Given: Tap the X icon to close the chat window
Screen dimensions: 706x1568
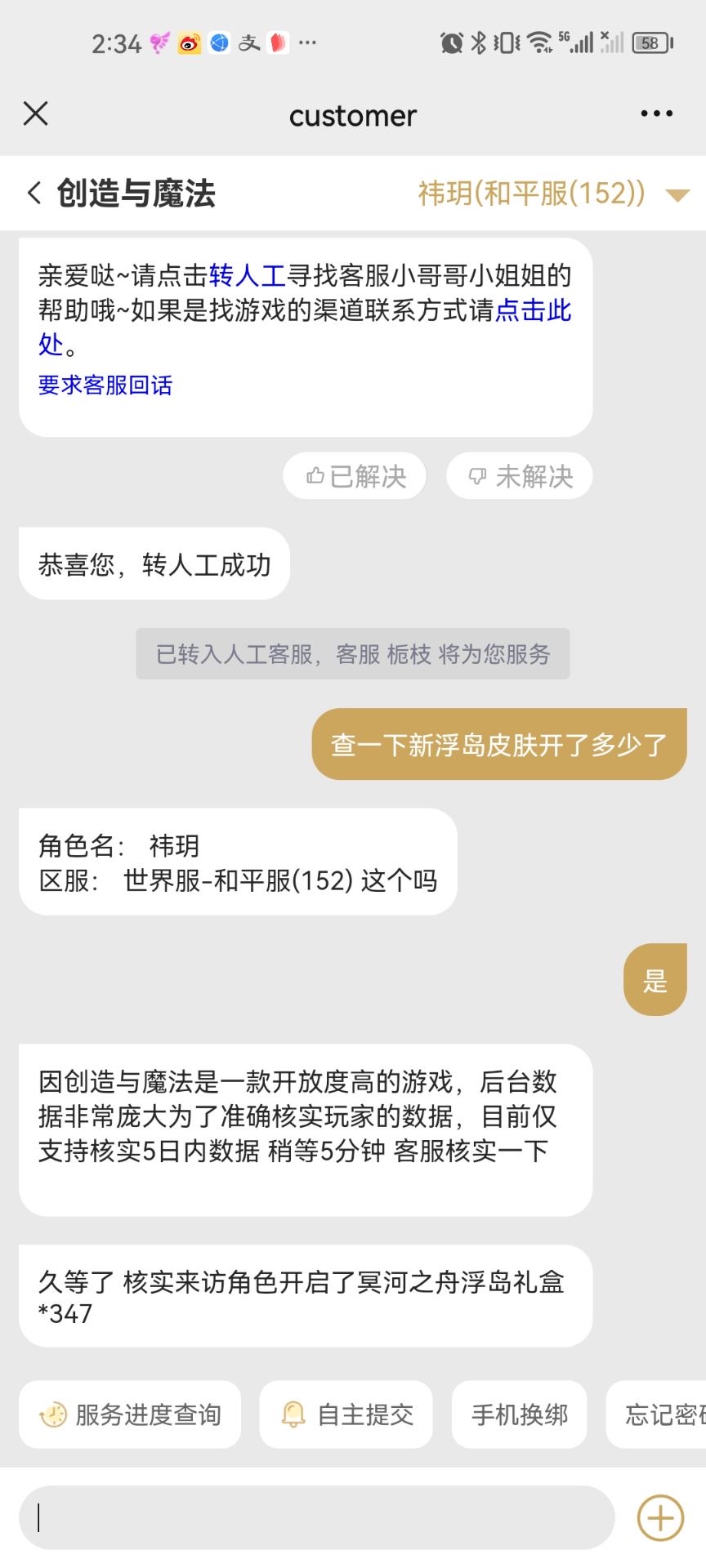Looking at the screenshot, I should (x=35, y=114).
